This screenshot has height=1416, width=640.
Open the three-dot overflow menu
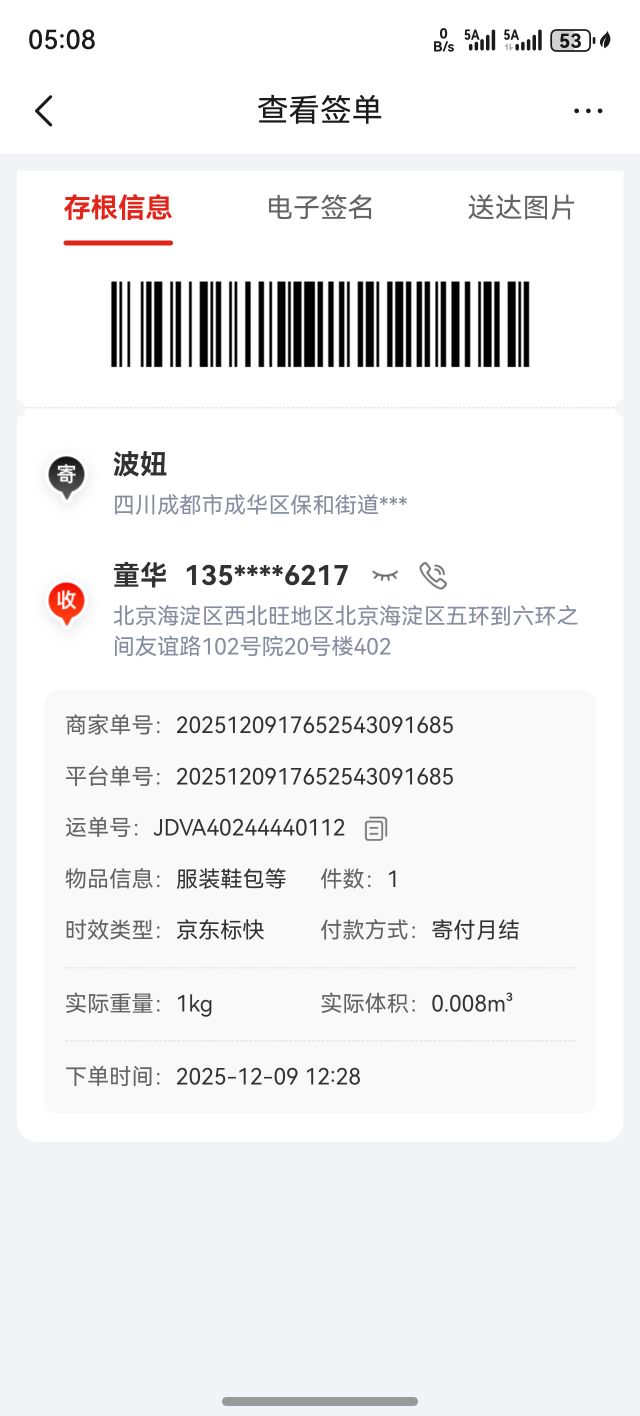(588, 110)
